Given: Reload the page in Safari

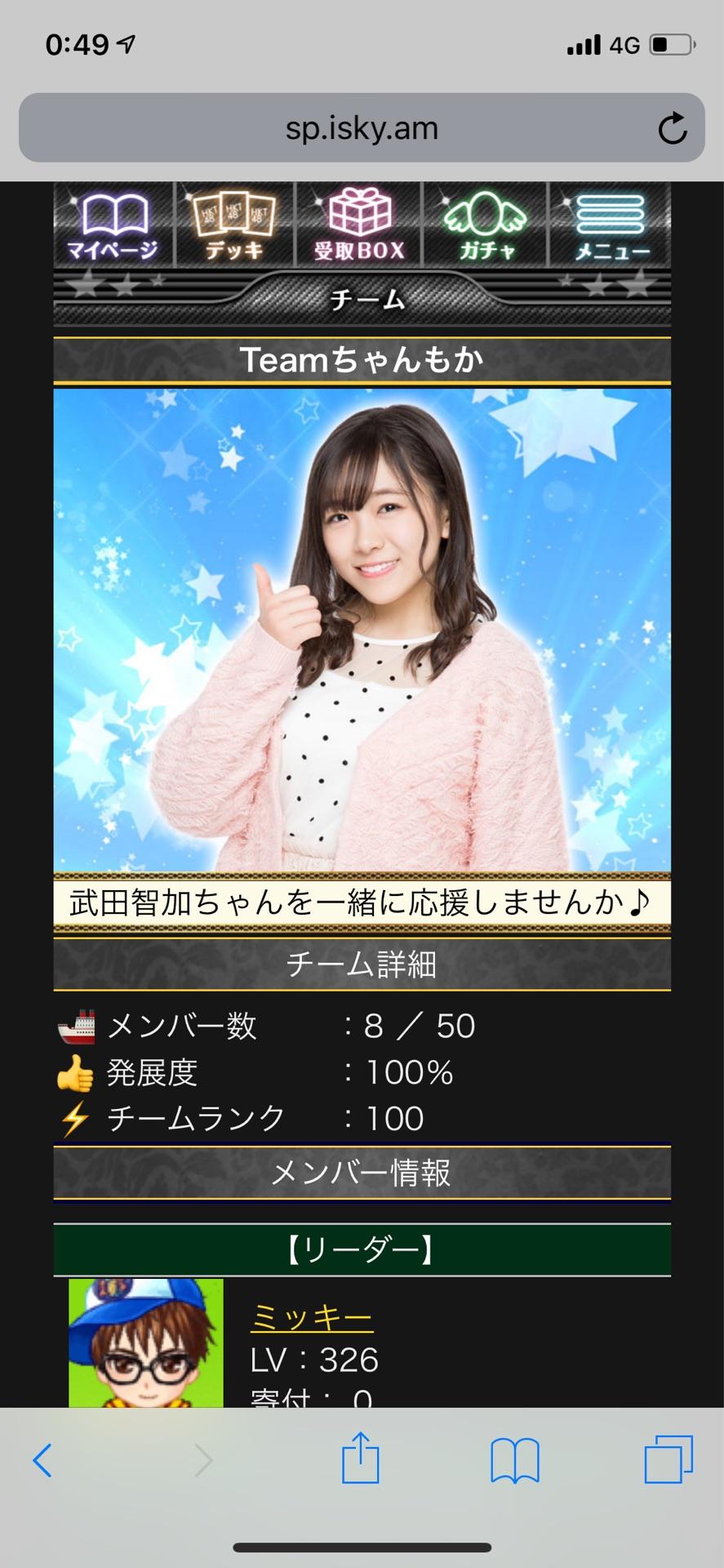Looking at the screenshot, I should [673, 128].
